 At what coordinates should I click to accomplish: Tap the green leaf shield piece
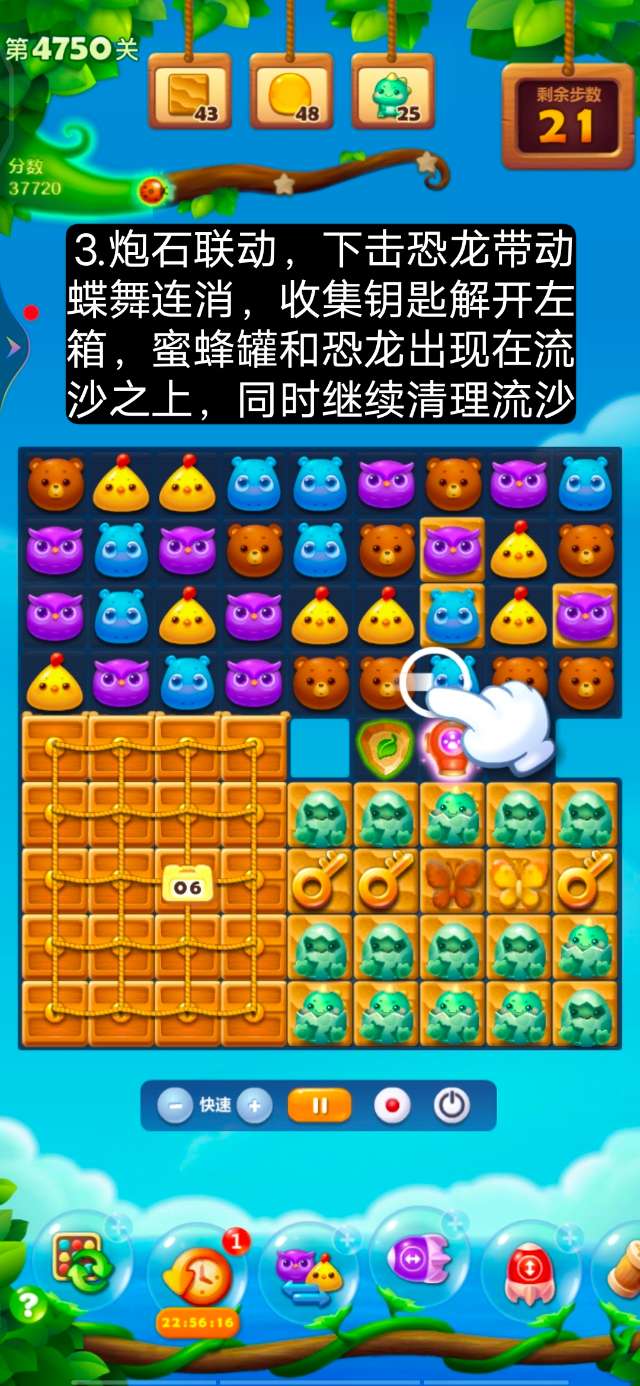coord(385,745)
